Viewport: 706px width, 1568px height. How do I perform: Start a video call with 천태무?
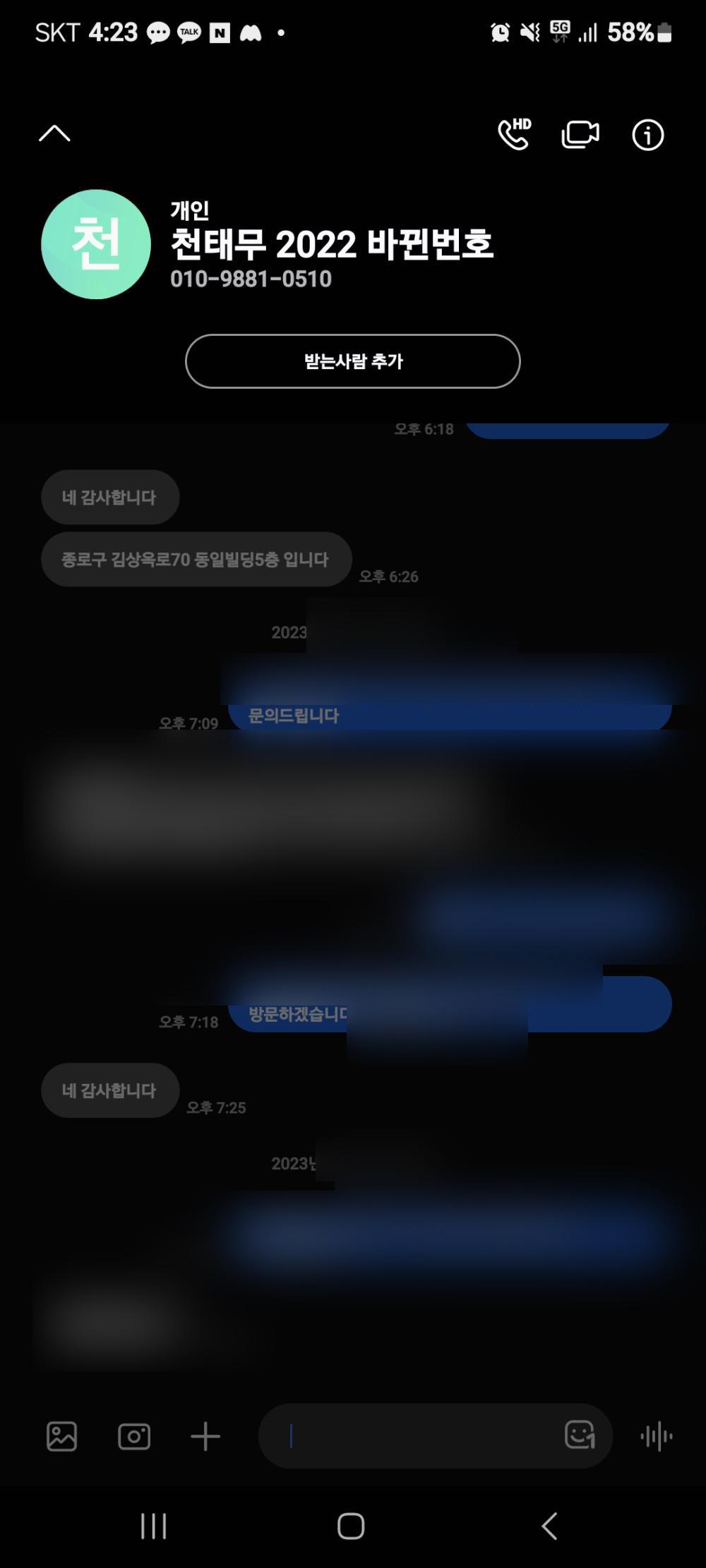tap(580, 134)
